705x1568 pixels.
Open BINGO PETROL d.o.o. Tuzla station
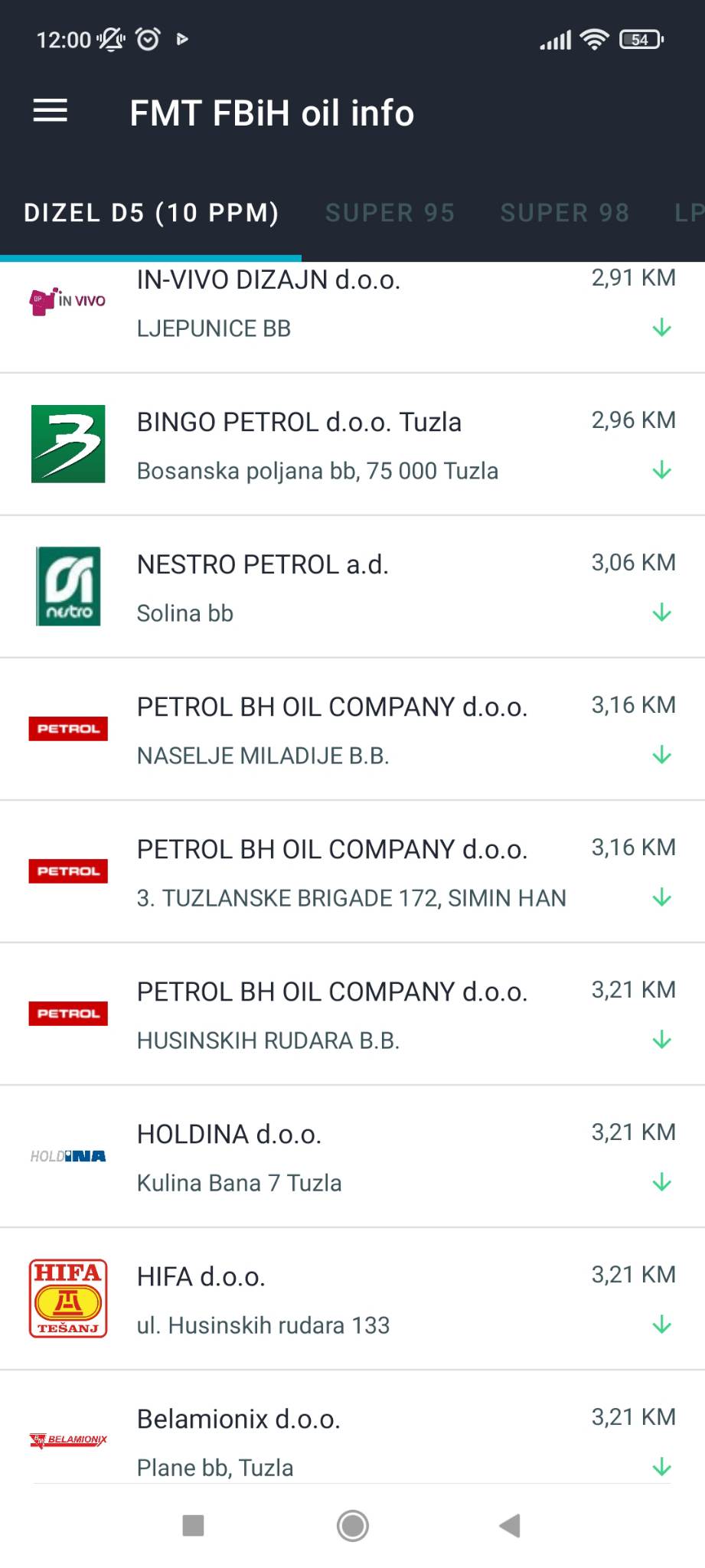pos(352,445)
